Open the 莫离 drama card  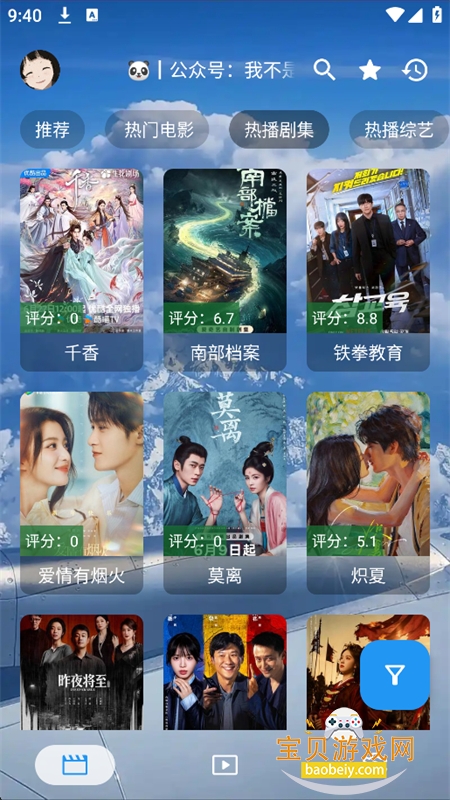pos(225,493)
